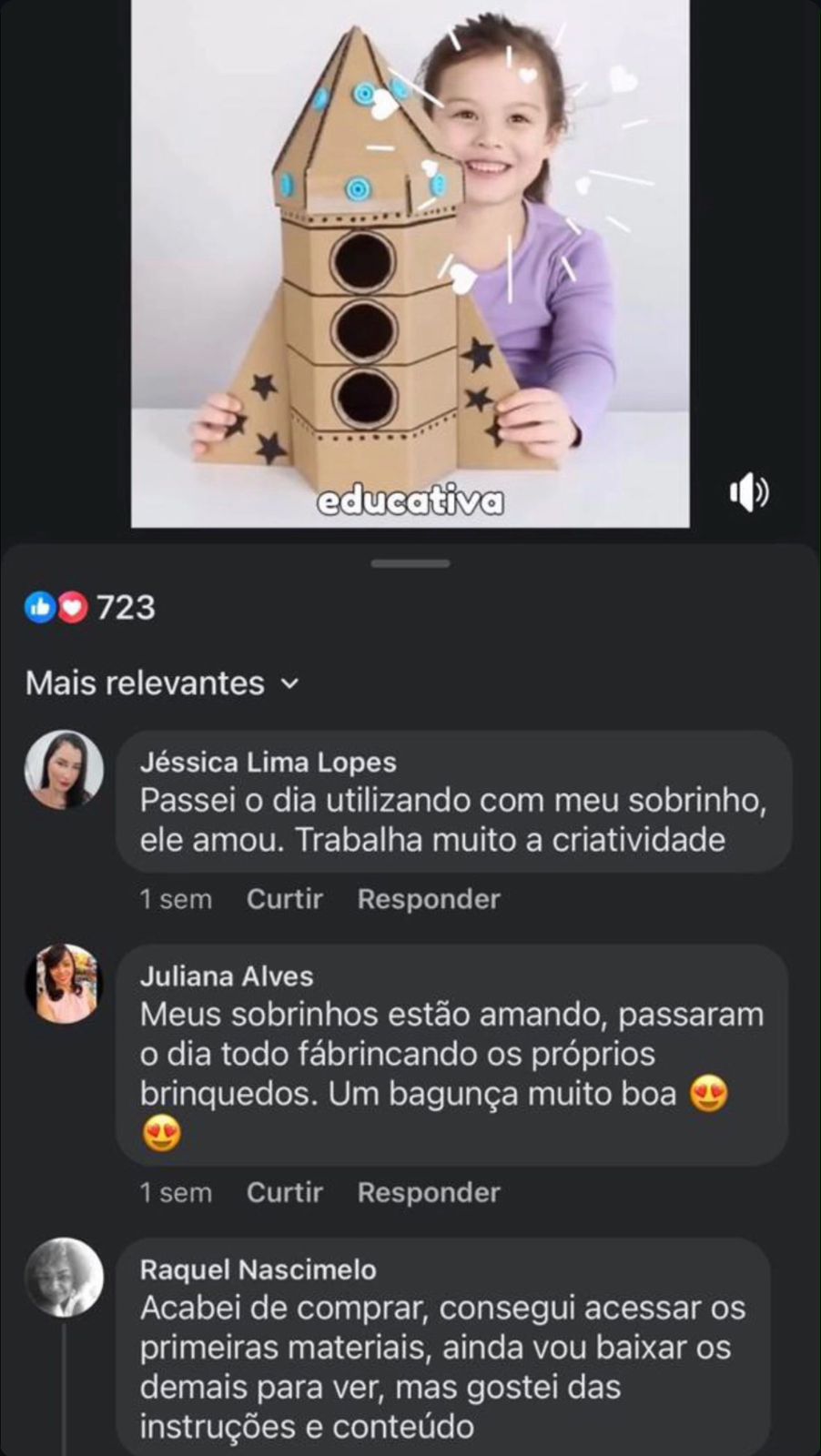The width and height of the screenshot is (821, 1456).
Task: Open Juliana Alves's profile picture
Action: pyautogui.click(x=64, y=984)
